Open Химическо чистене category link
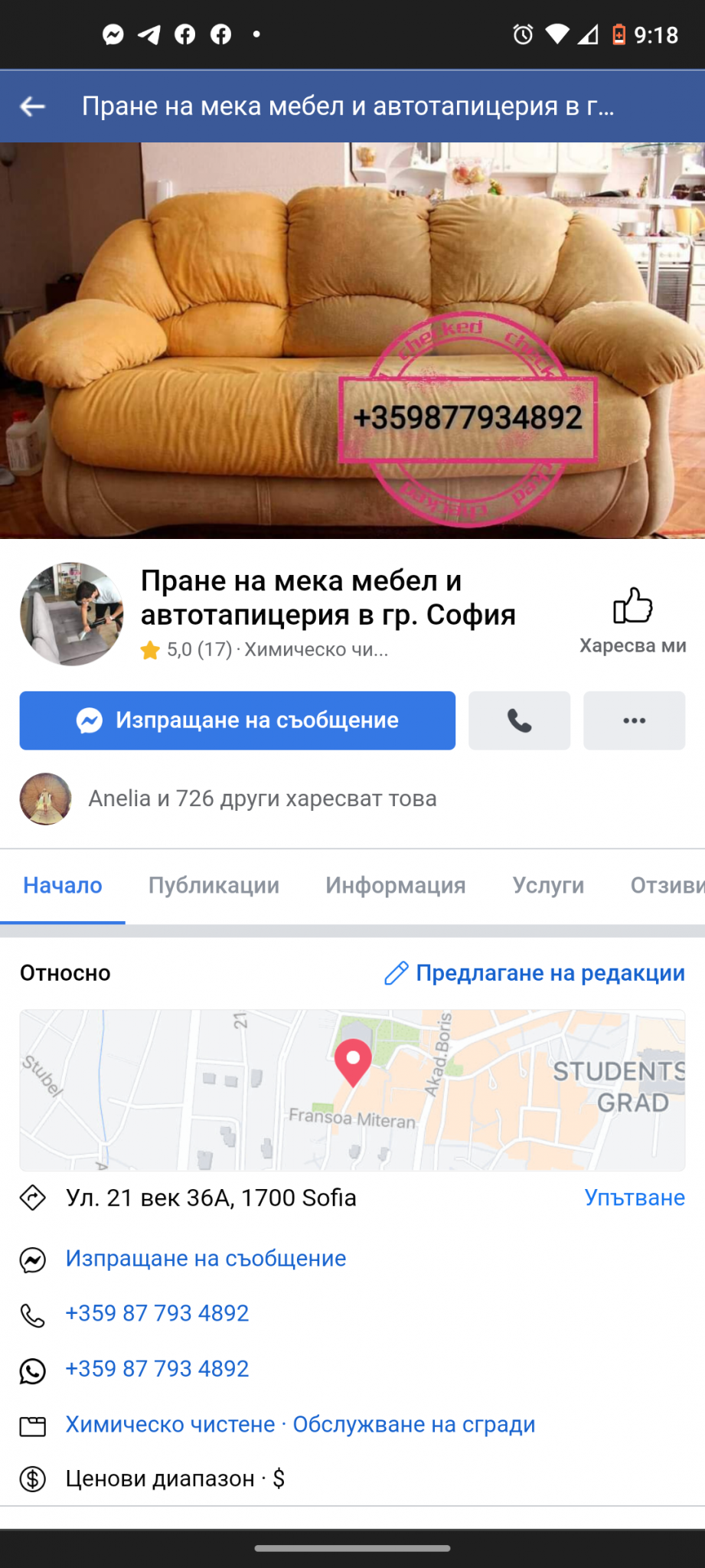 [x=170, y=1424]
